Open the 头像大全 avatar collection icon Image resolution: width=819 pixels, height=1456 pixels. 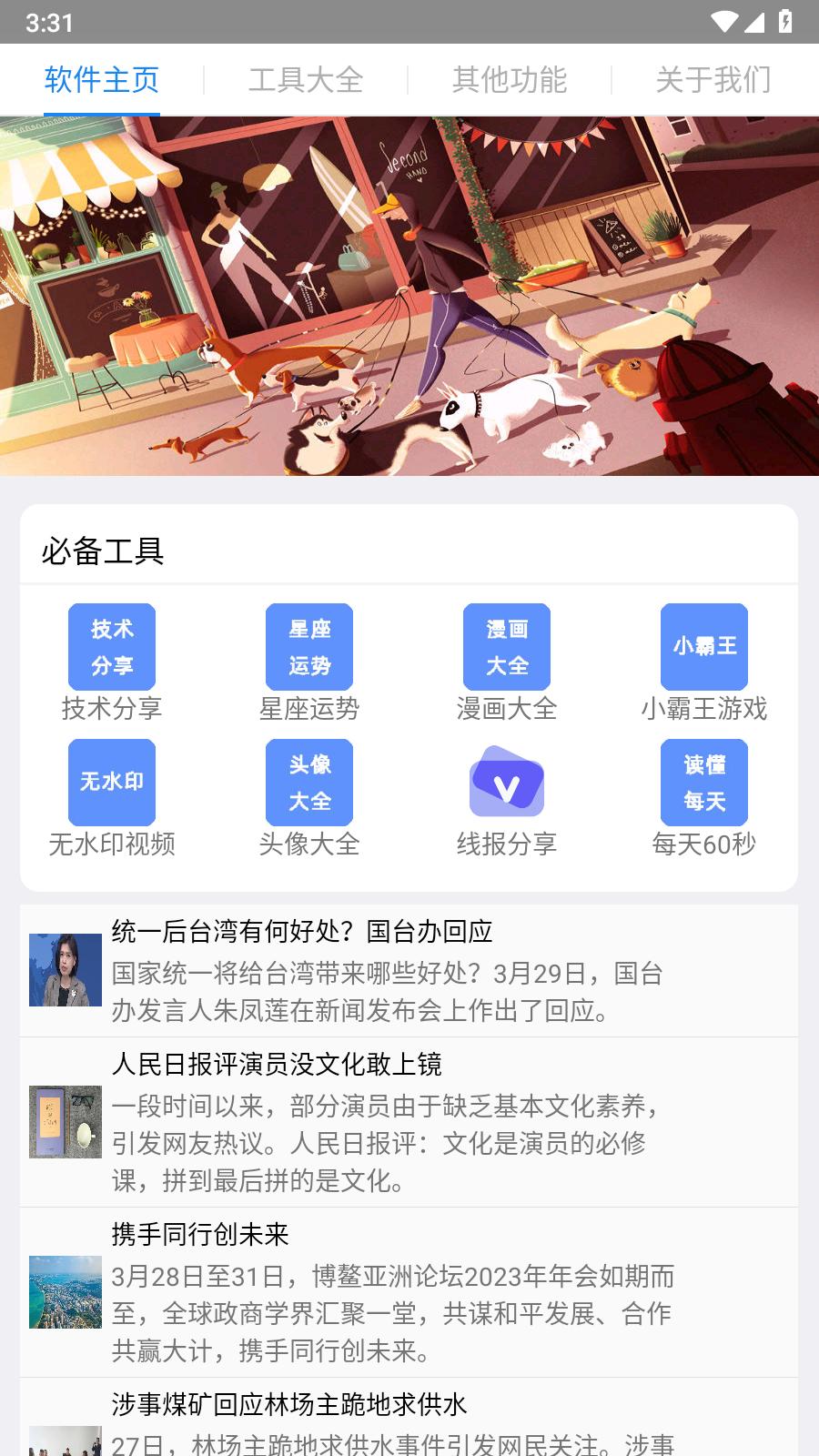308,783
